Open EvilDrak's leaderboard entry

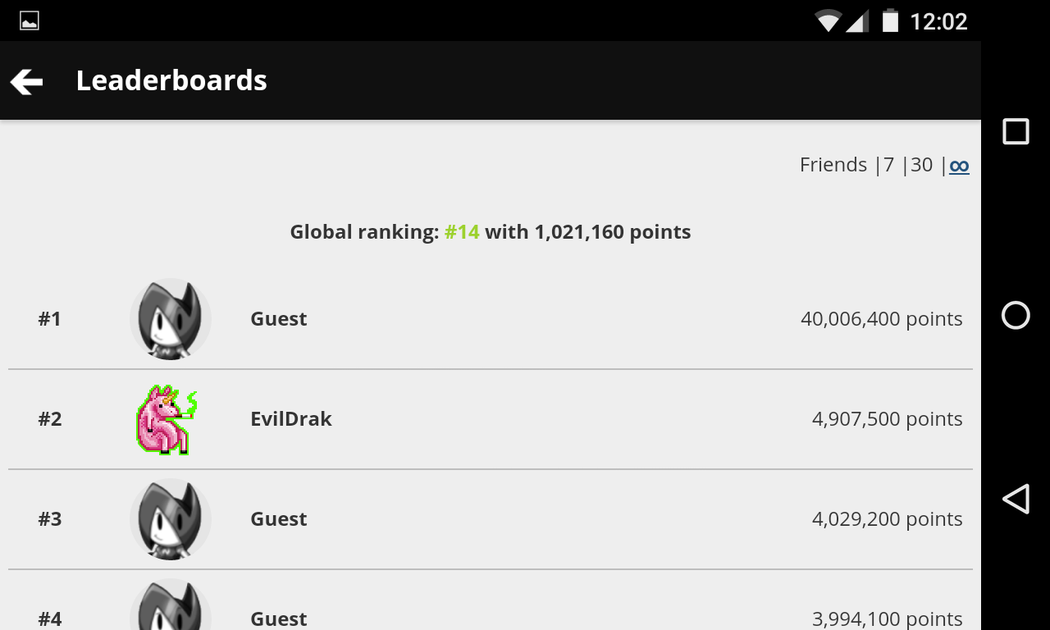point(490,419)
